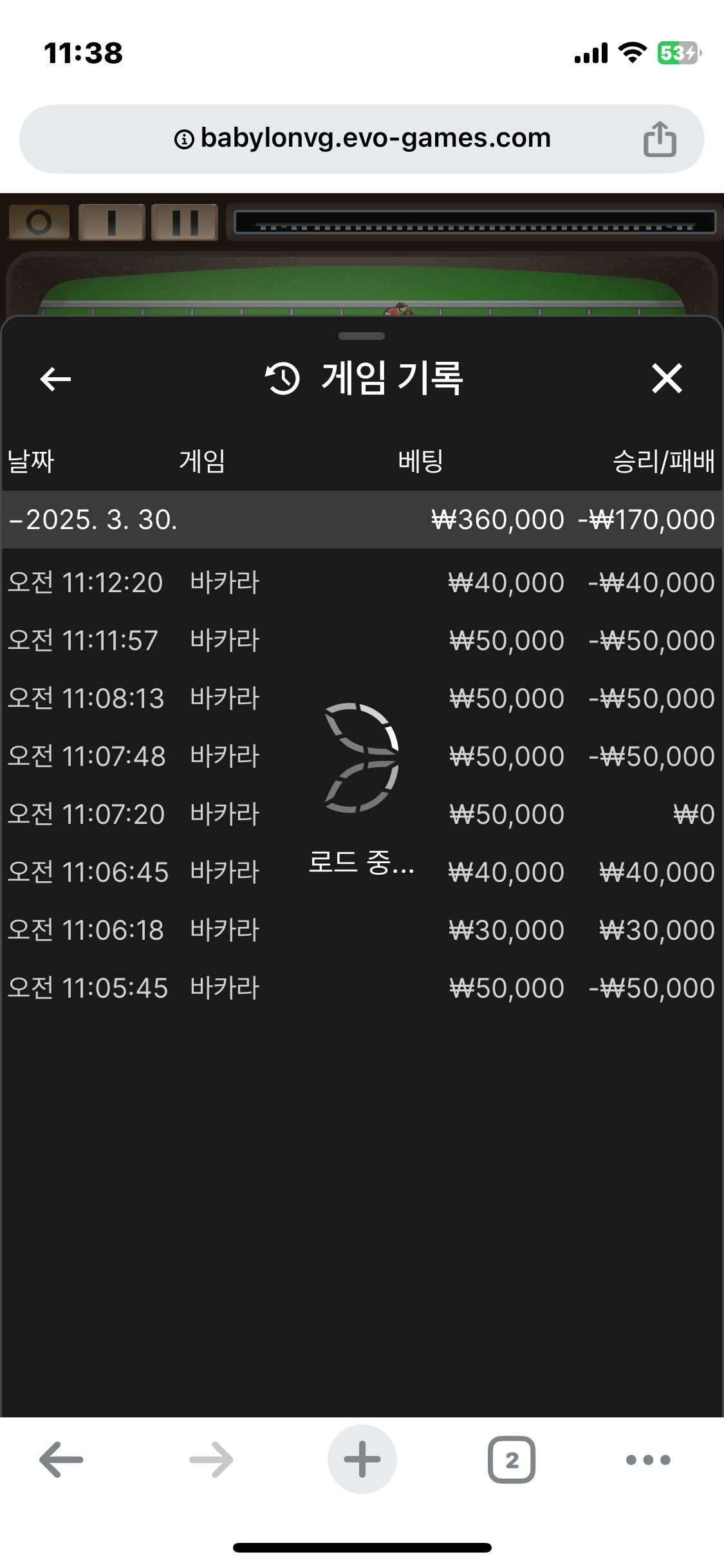Show the open tabs switcher
Image resolution: width=724 pixels, height=1568 pixels.
point(512,1460)
